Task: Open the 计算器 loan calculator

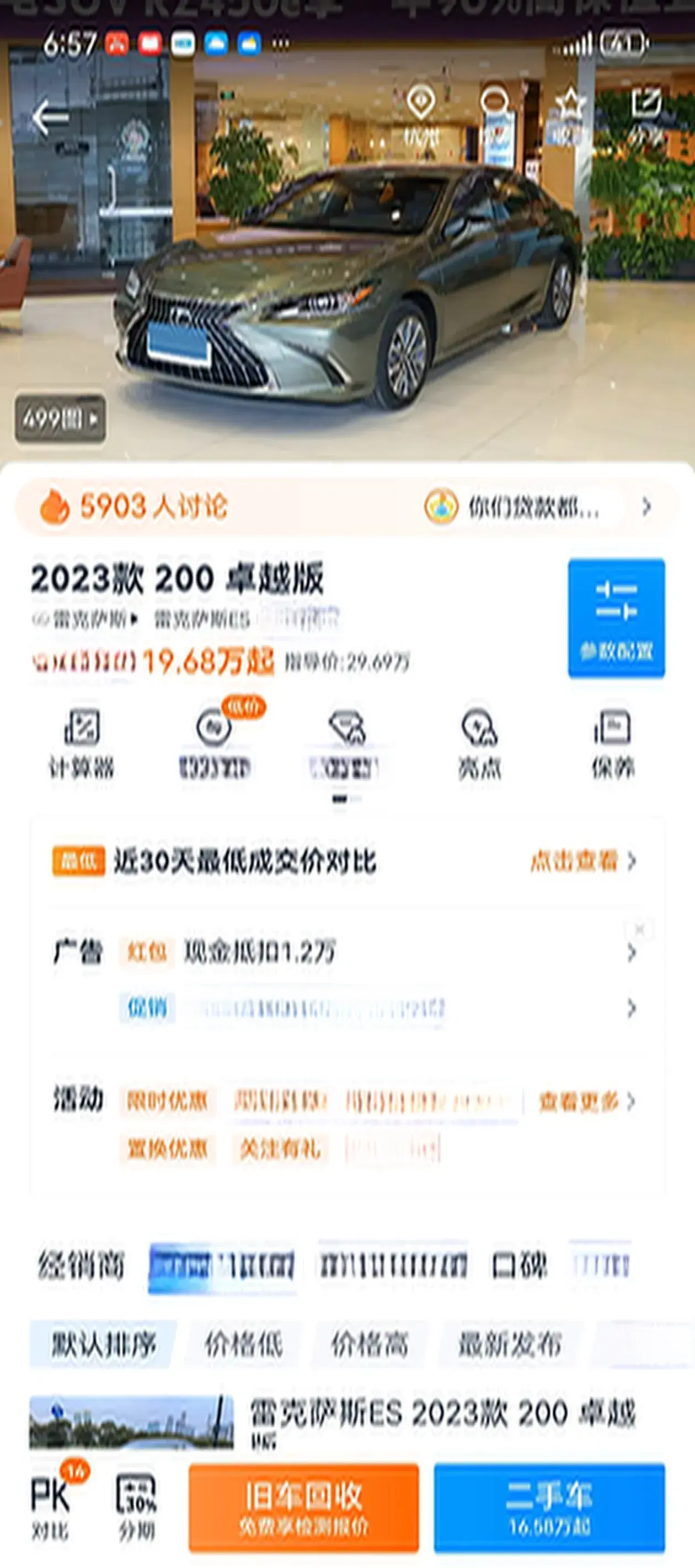Action: pyautogui.click(x=82, y=744)
